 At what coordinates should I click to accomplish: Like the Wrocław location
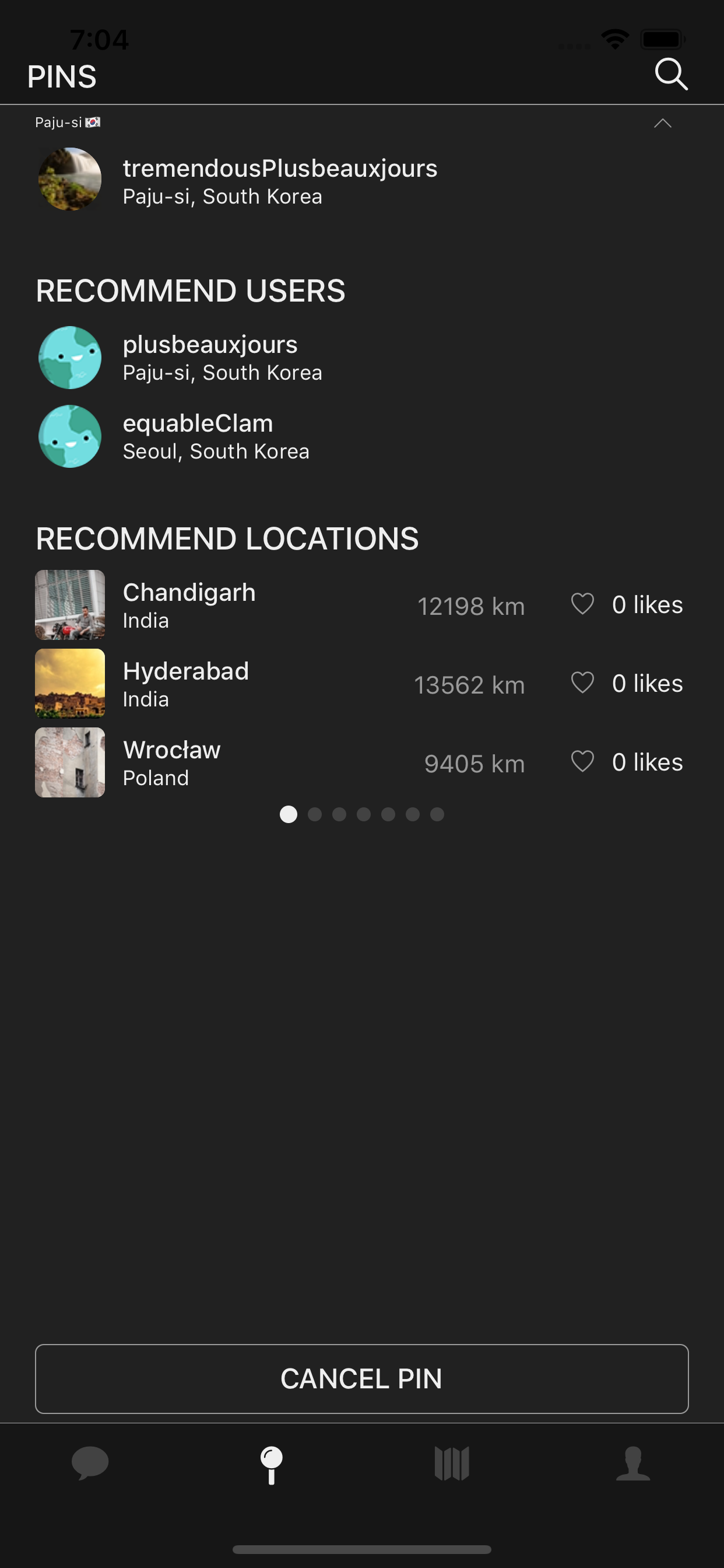click(582, 761)
